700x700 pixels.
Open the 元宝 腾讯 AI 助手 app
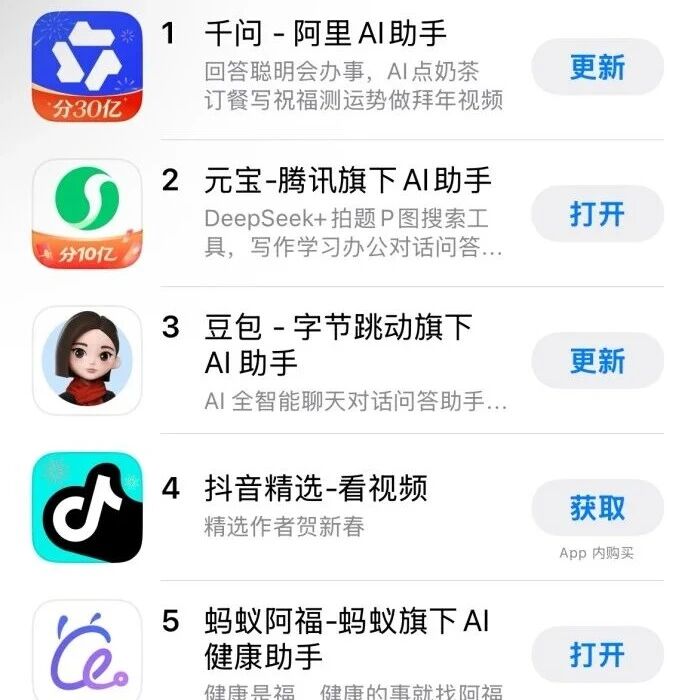[597, 214]
